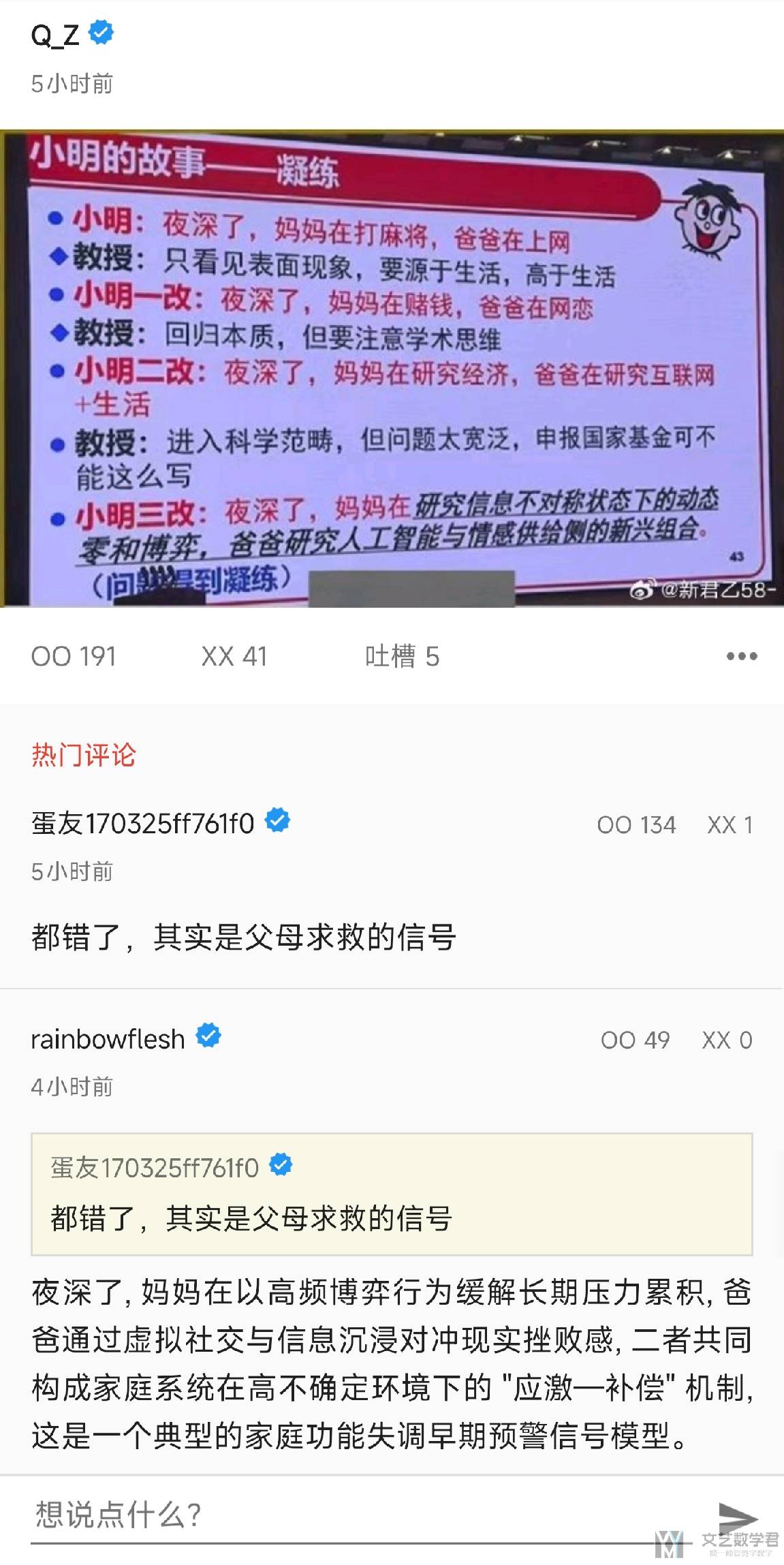Open the quoted comment inside rainbowflesh's reply
The image size is (784, 1565).
(392, 1194)
